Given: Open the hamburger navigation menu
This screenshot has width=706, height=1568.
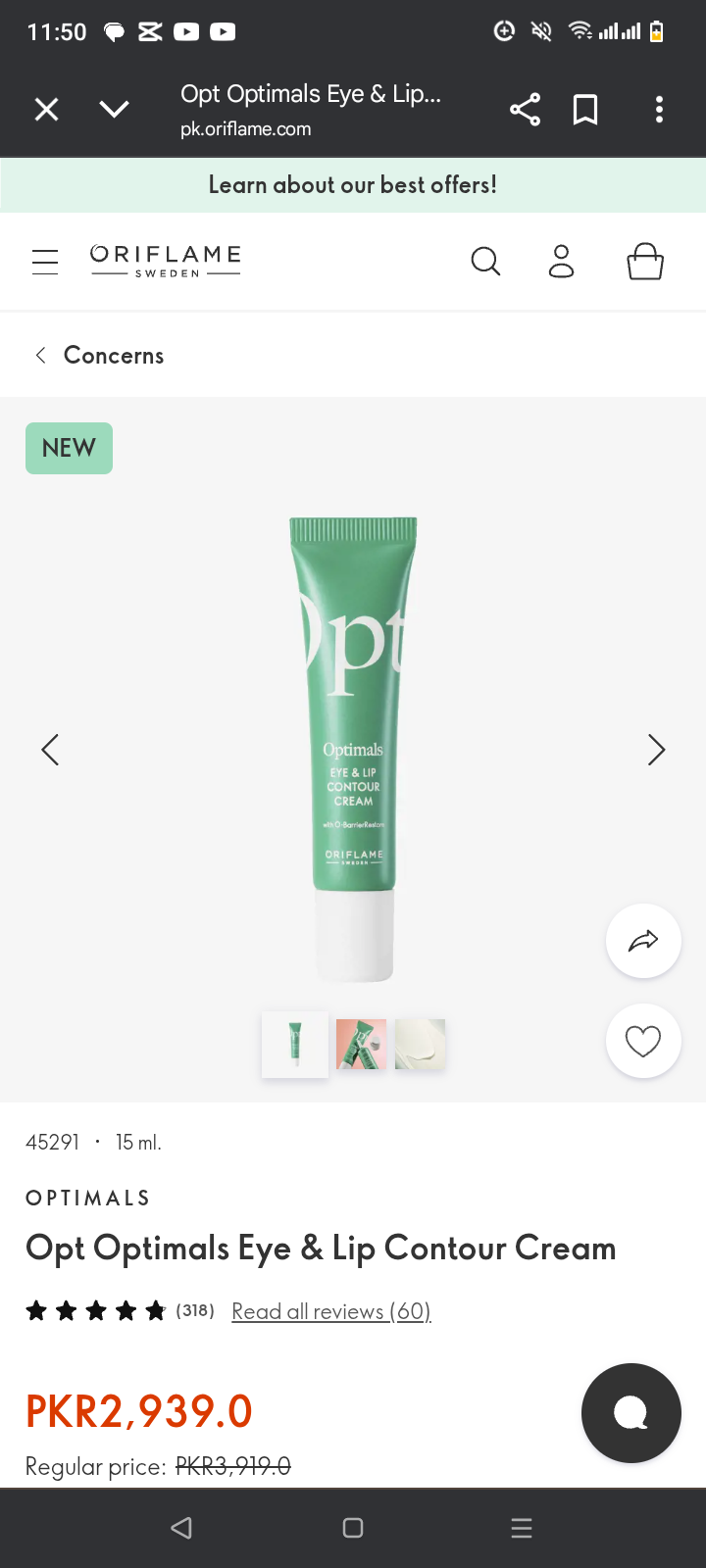Looking at the screenshot, I should point(45,262).
